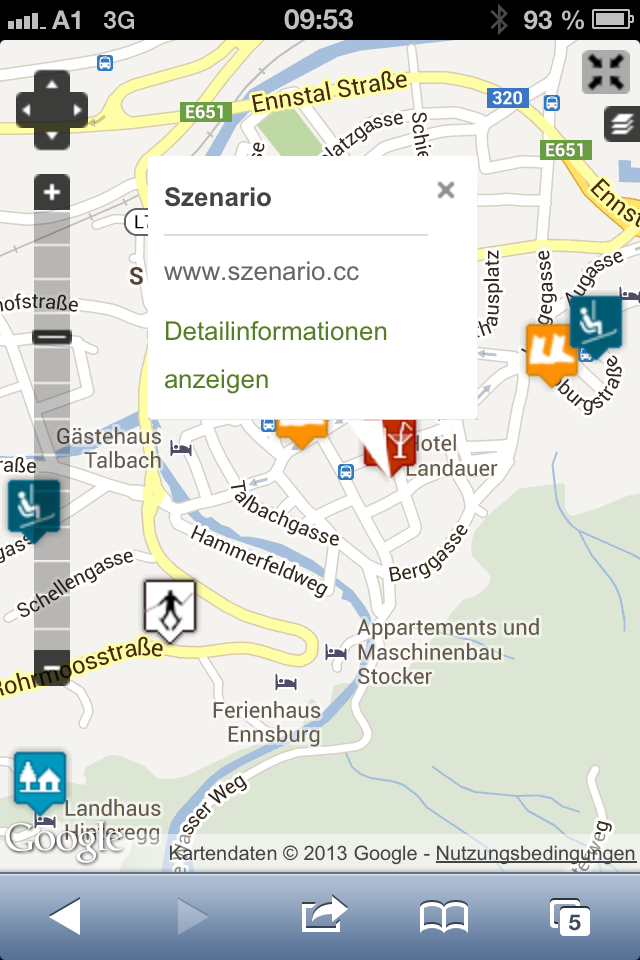This screenshot has width=640, height=960.
Task: Toggle fullscreen map view
Action: pyautogui.click(x=605, y=72)
